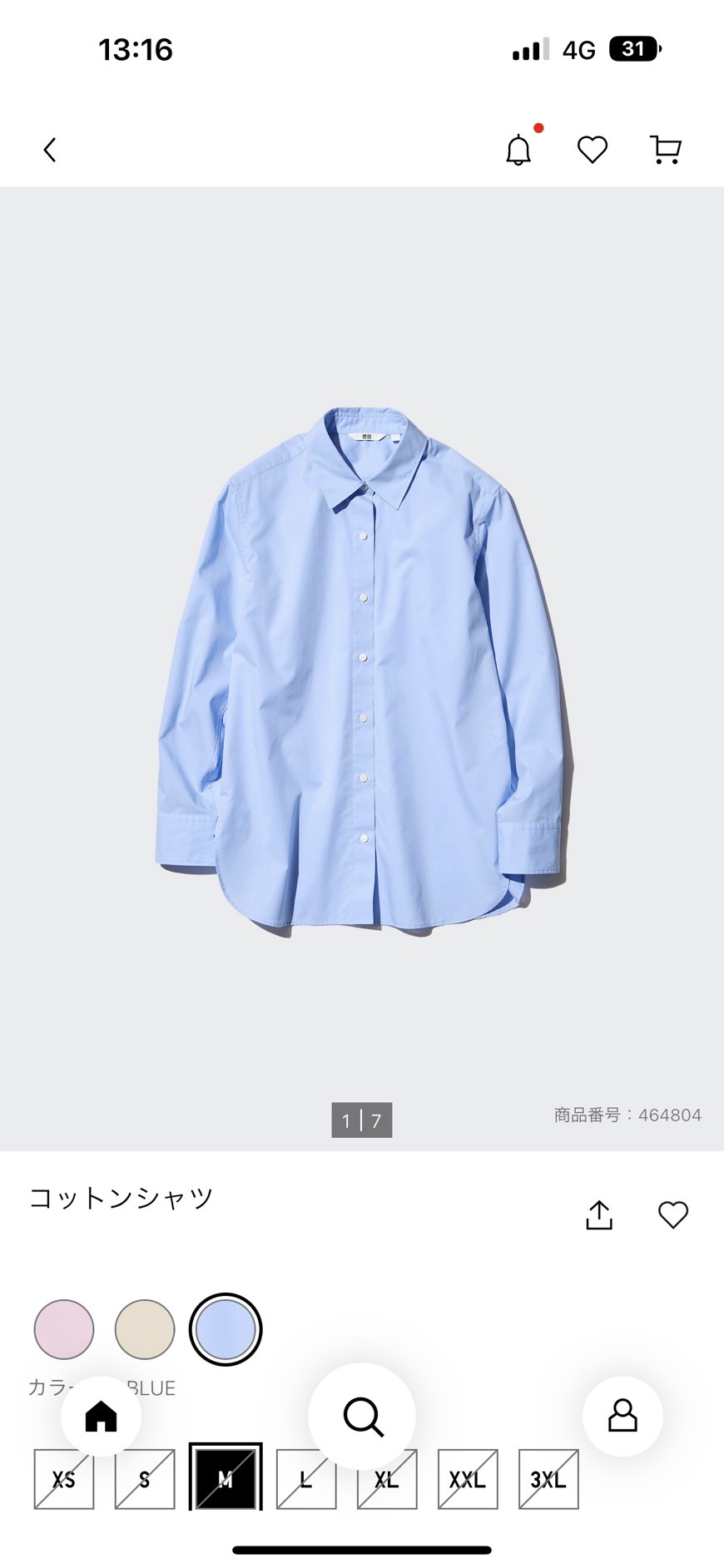Choose size XS
The height and width of the screenshot is (1568, 724).
(64, 1479)
